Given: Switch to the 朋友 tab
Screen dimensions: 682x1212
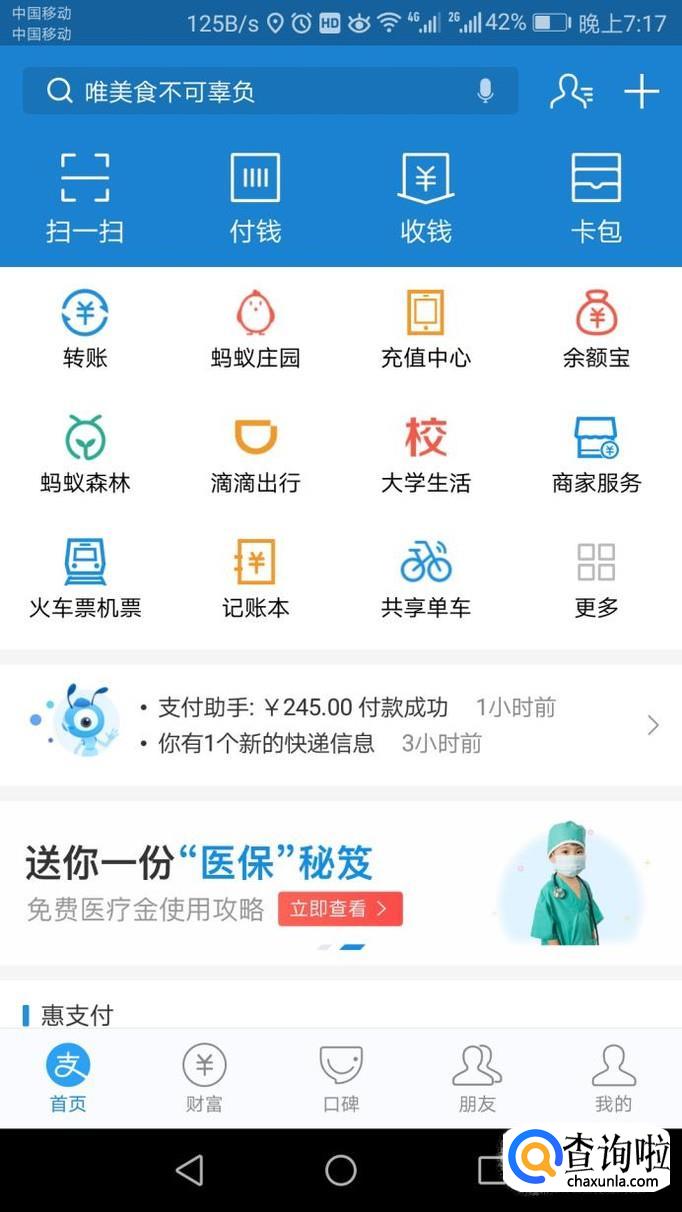Looking at the screenshot, I should tap(477, 1078).
